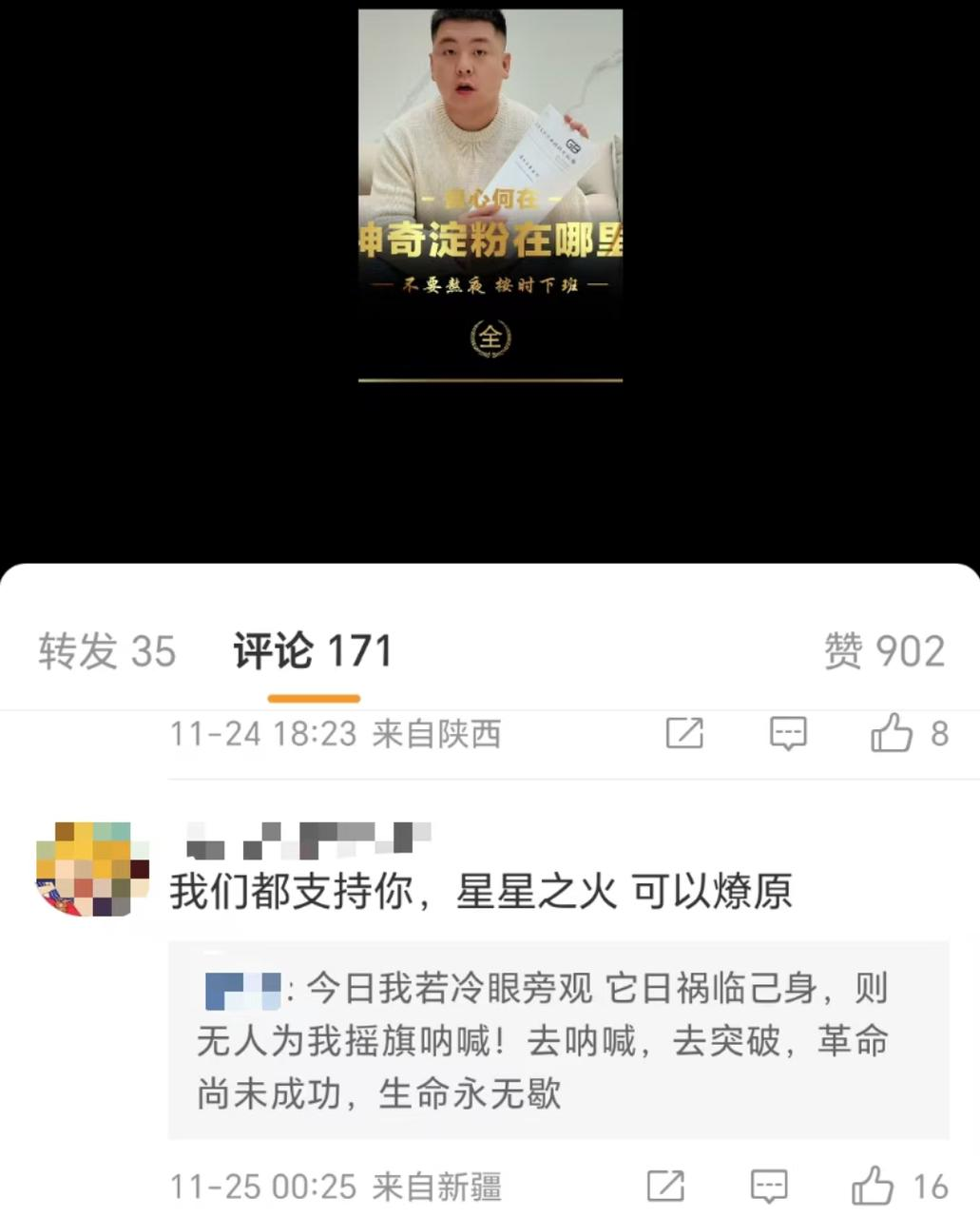Viewport: 980px width, 1217px height.
Task: Like the comment from 新疆
Action: click(x=873, y=1186)
